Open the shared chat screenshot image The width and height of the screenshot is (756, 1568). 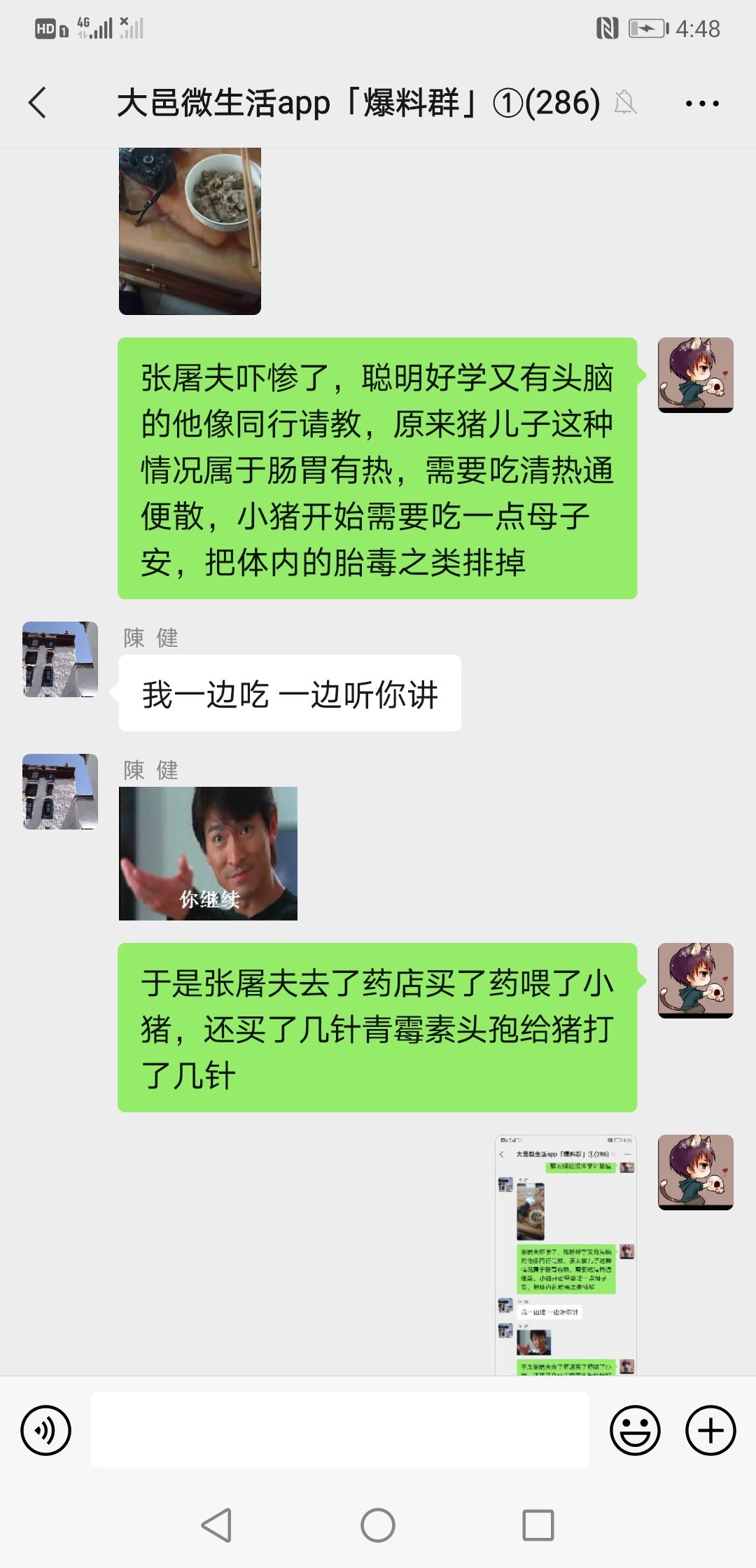coord(566,1254)
